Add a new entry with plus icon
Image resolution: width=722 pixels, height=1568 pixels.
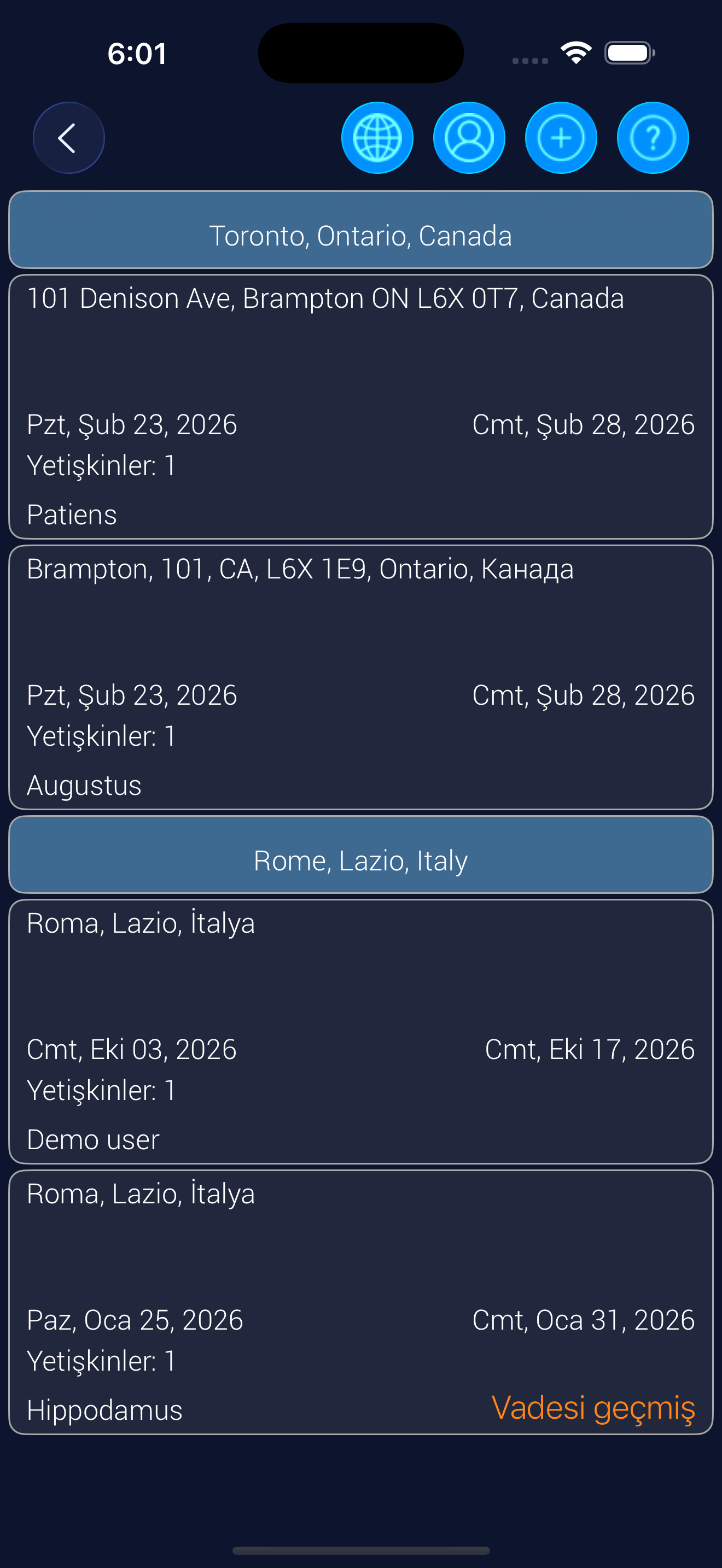click(561, 138)
